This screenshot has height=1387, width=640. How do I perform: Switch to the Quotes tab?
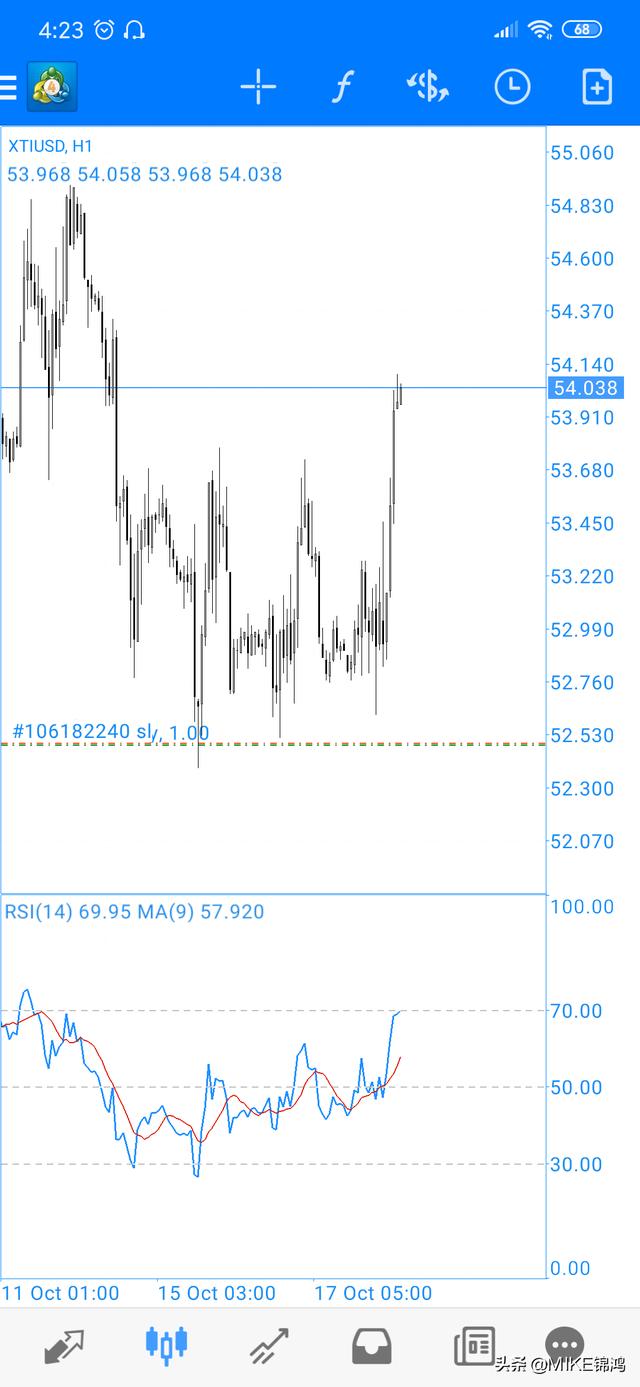pyautogui.click(x=65, y=1346)
